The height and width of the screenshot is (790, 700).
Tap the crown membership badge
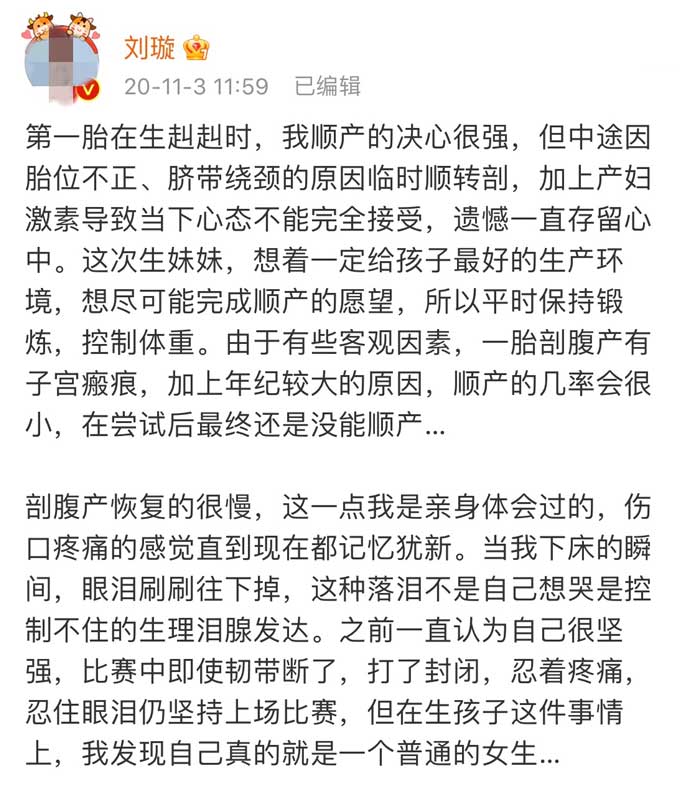tap(196, 46)
